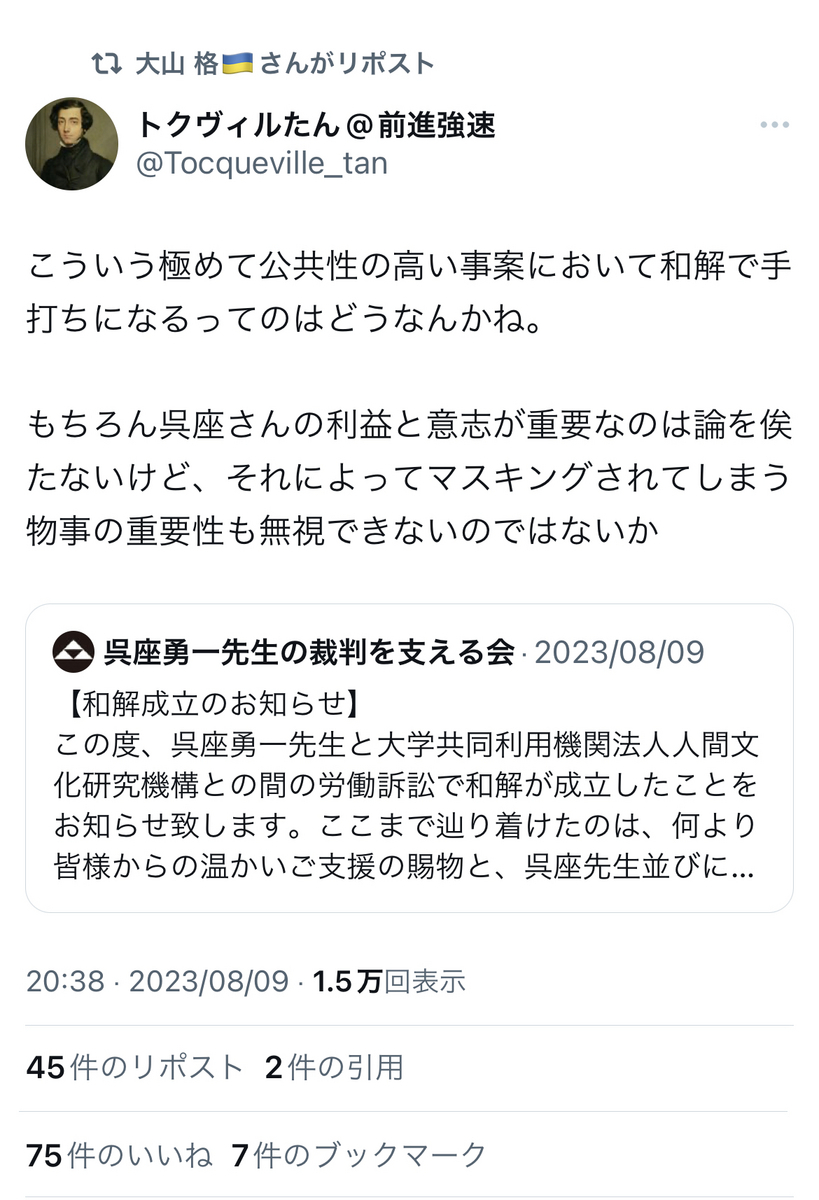This screenshot has height=1200, width=819.
Task: View the 45件のリポスト list
Action: 135,1068
